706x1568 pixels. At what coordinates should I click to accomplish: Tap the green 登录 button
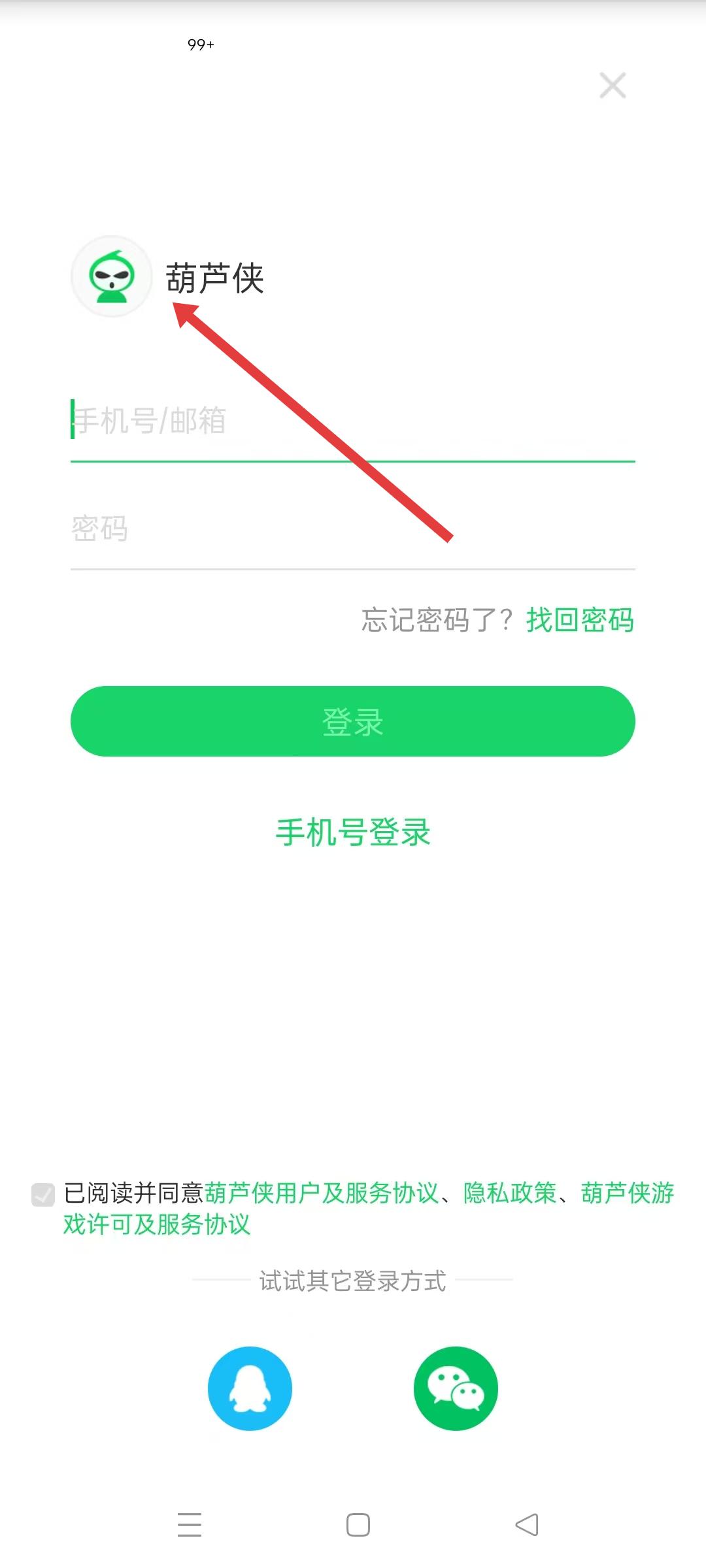tap(353, 721)
